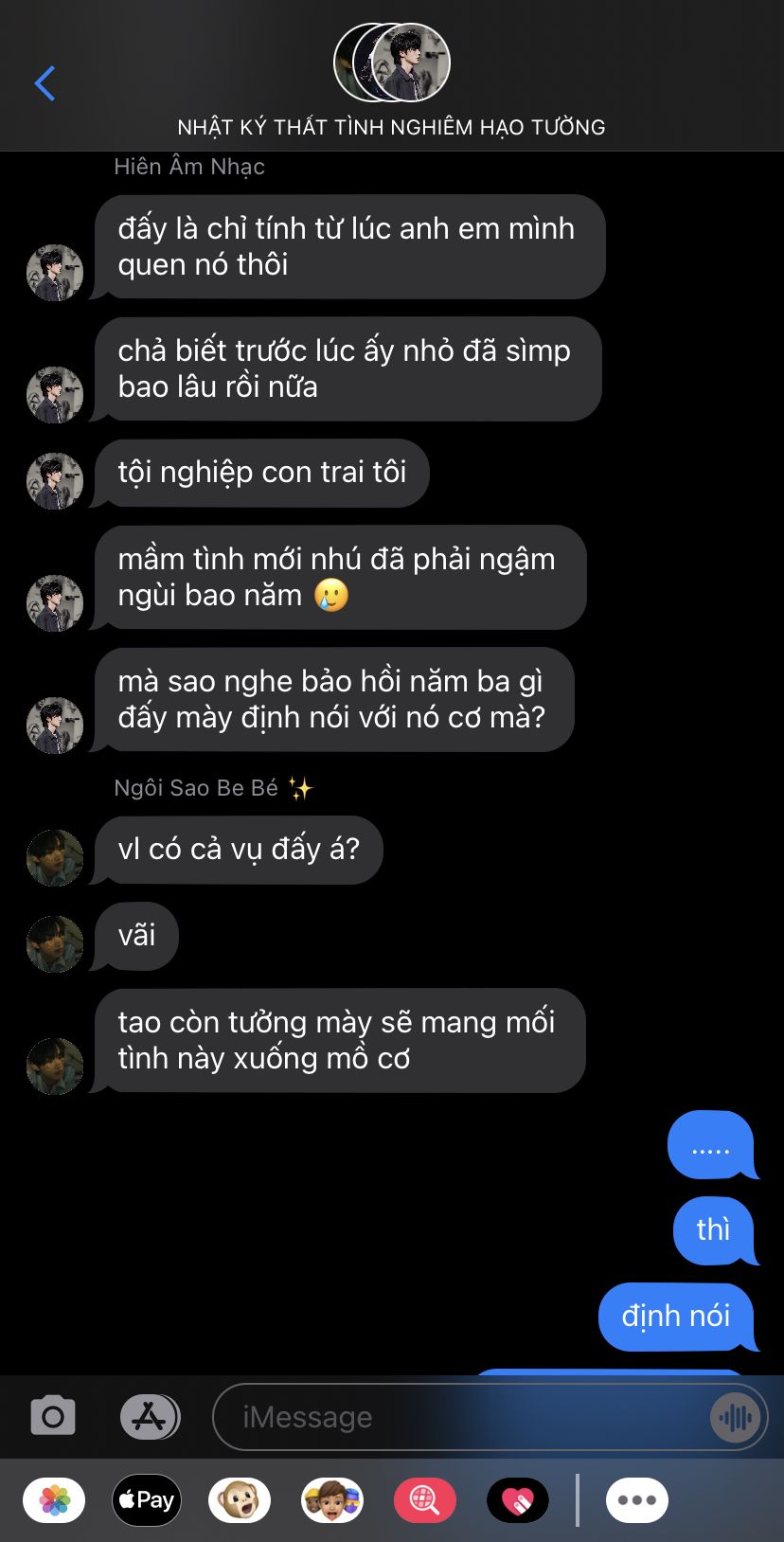Open the #images search app
Viewport: 784px width, 1542px height.
(425, 1500)
